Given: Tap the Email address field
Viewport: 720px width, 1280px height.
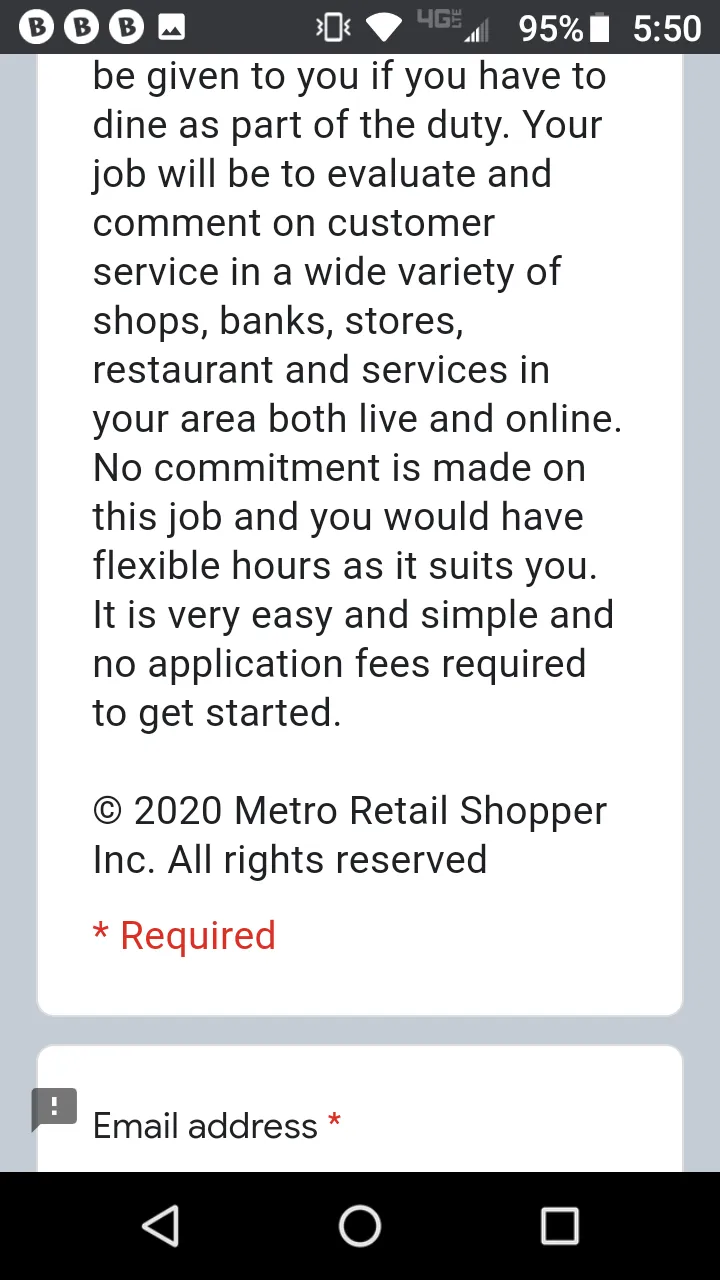Looking at the screenshot, I should coord(360,1109).
